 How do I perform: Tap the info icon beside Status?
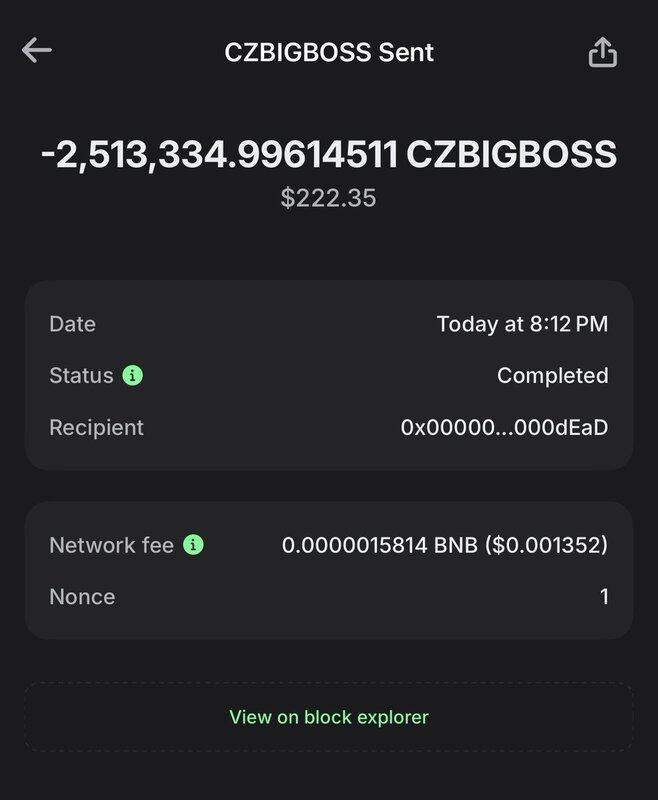[x=132, y=376]
